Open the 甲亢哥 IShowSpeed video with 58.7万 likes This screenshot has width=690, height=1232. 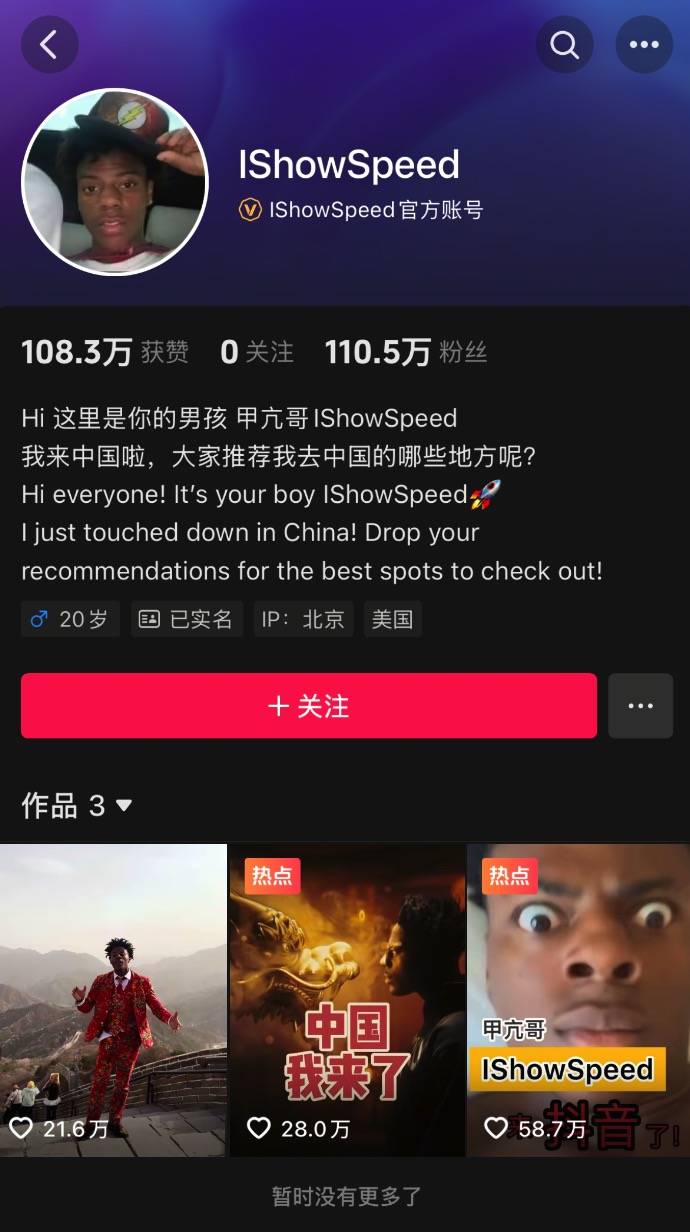579,1000
